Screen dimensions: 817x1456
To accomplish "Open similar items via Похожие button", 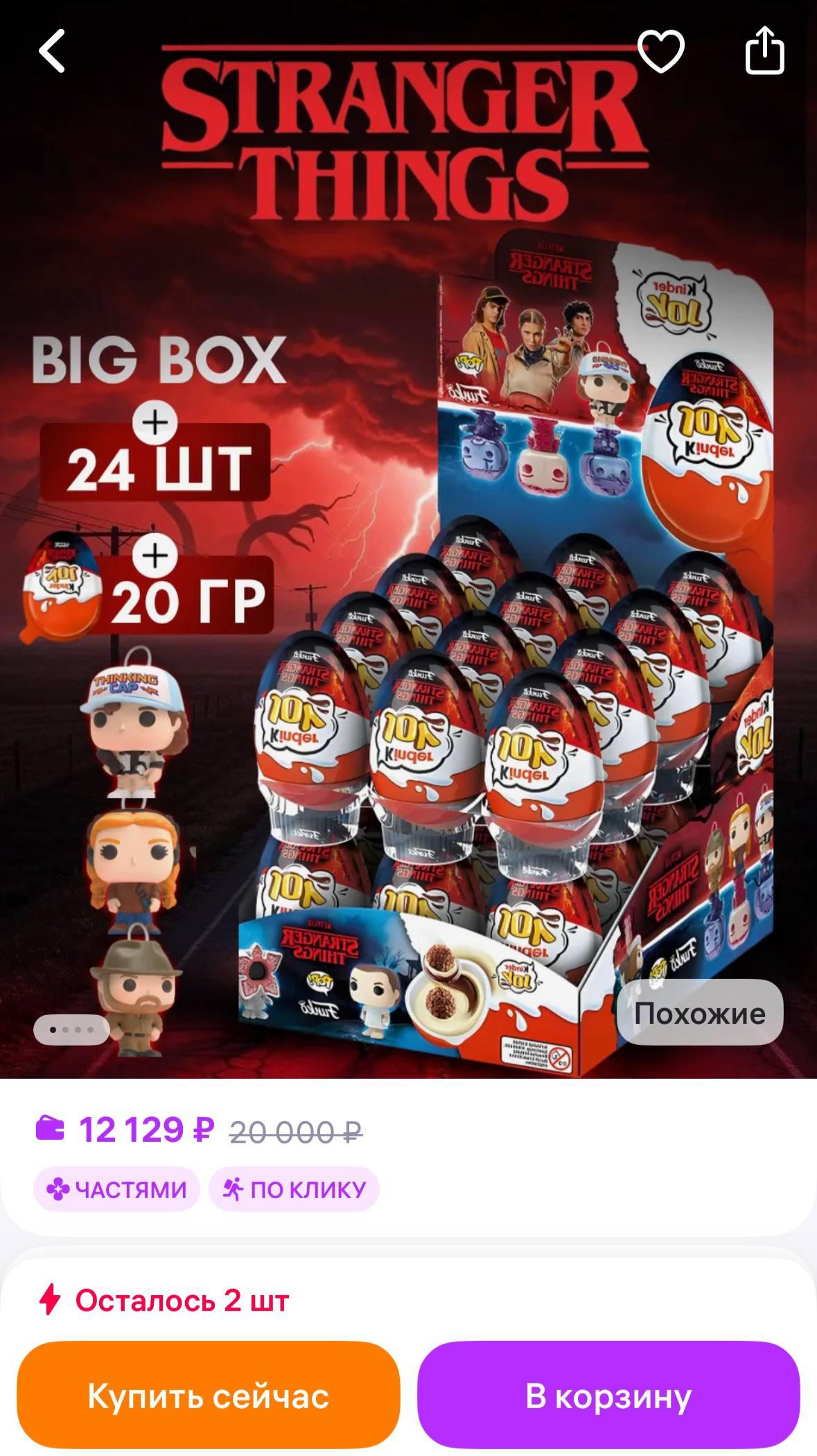I will 699,1013.
